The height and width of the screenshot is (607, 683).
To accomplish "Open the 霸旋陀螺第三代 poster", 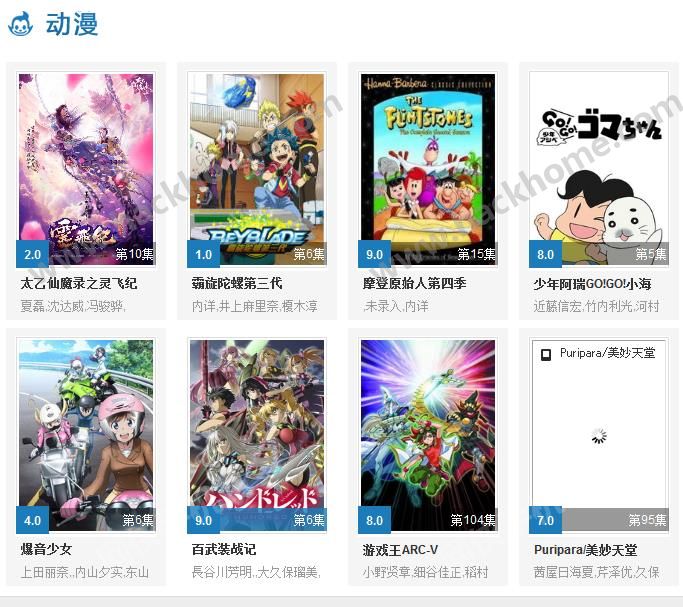I will (x=257, y=169).
